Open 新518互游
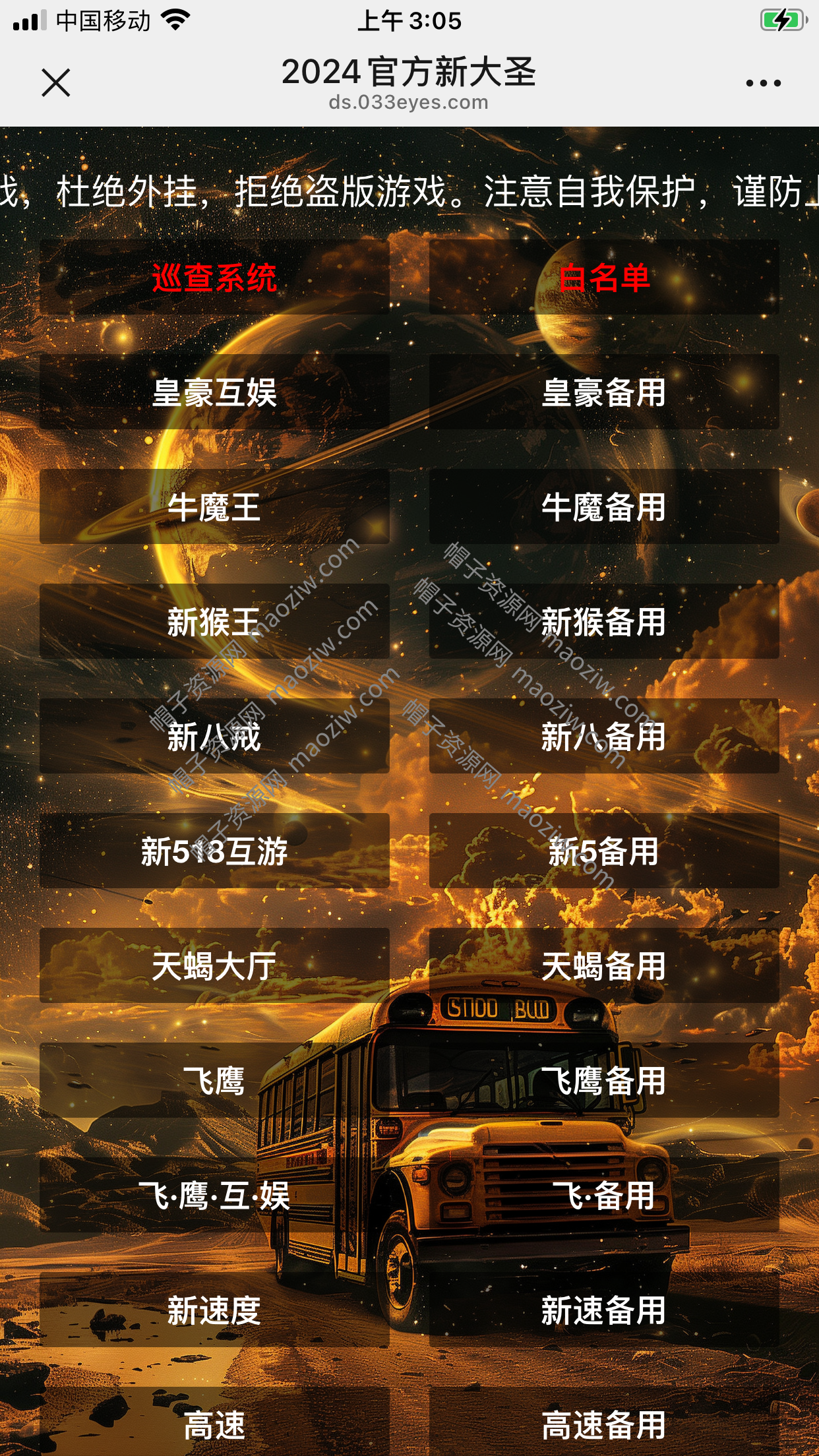Screen dimensions: 819x1456 click(214, 851)
